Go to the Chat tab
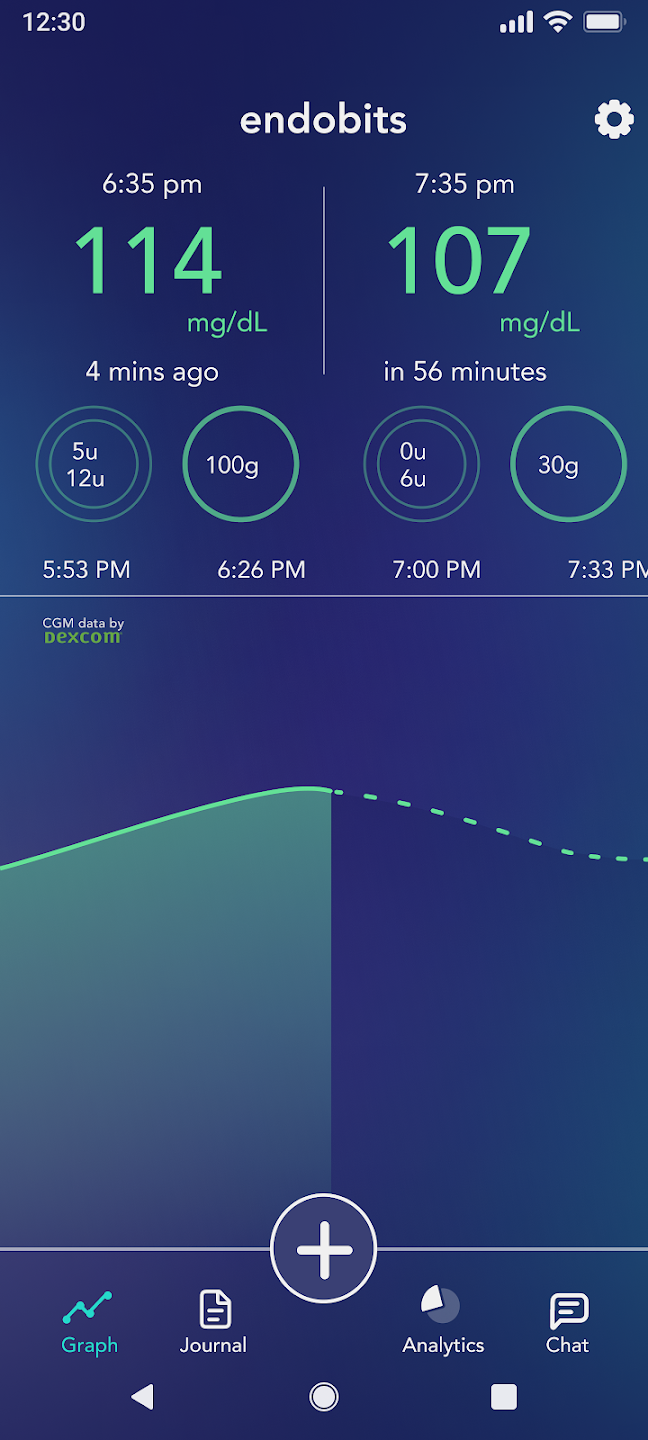Screen dimensions: 648x1440 click(567, 1322)
